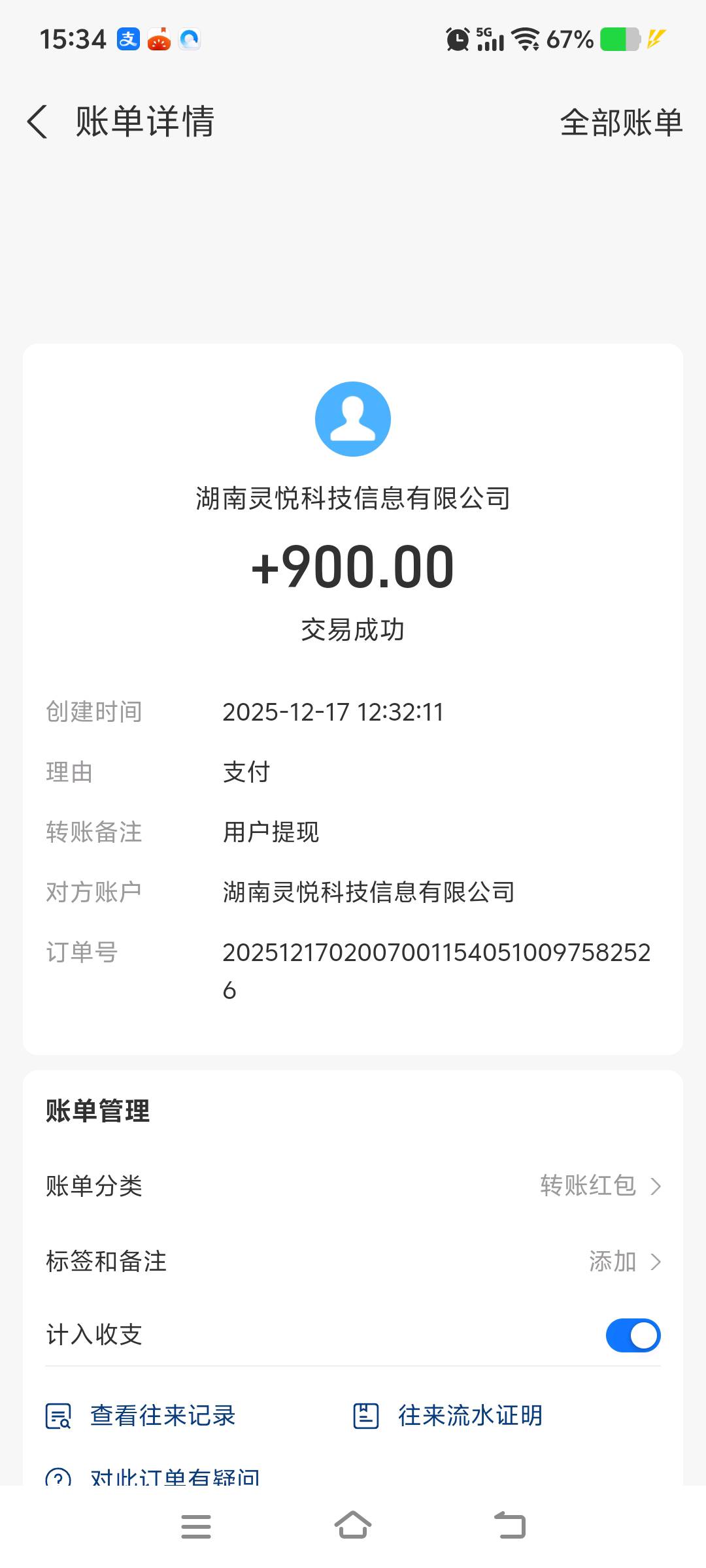This screenshot has height=1568, width=706.
Task: Open 查看往来记录 to view transaction history
Action: (163, 1415)
